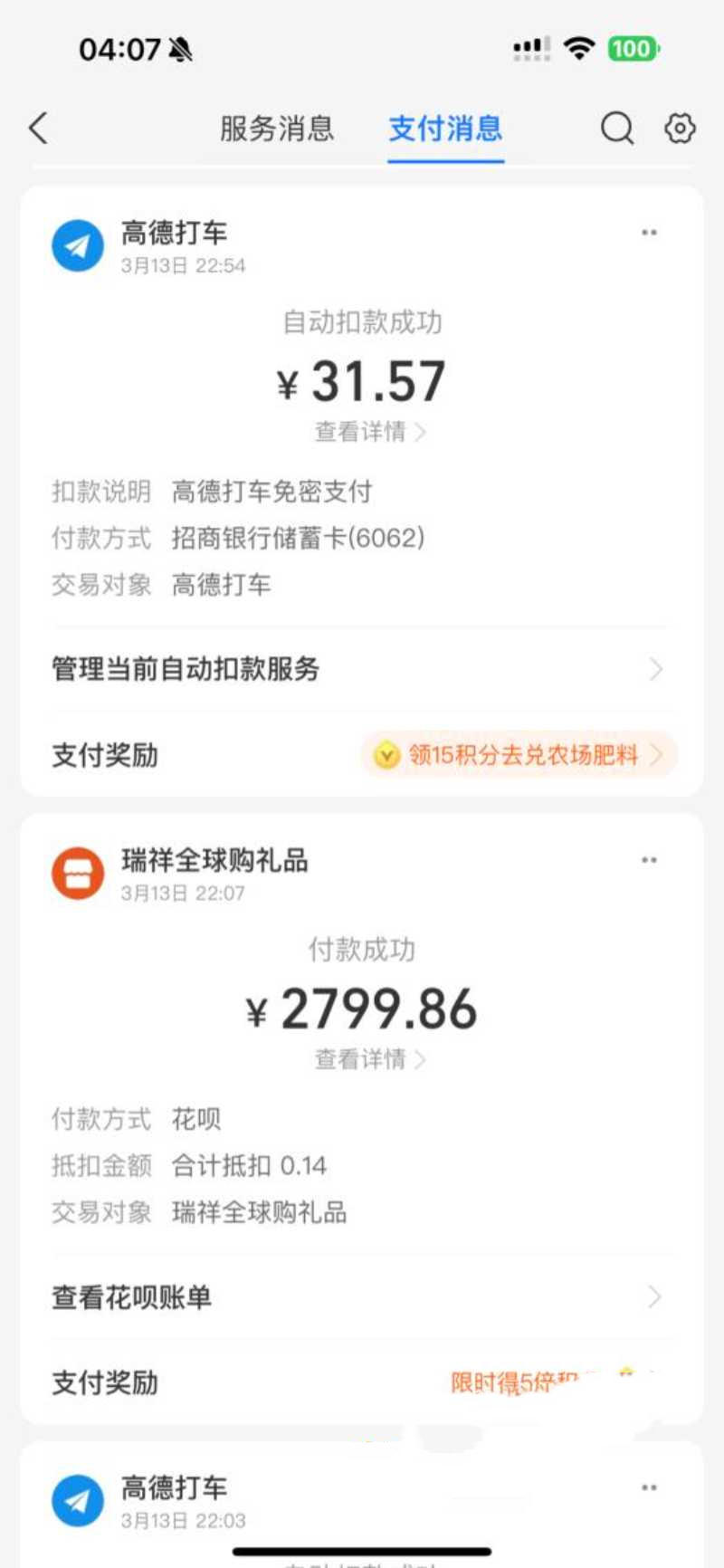
Task: Tap the 付款方式 花呗 row
Action: point(362,1120)
